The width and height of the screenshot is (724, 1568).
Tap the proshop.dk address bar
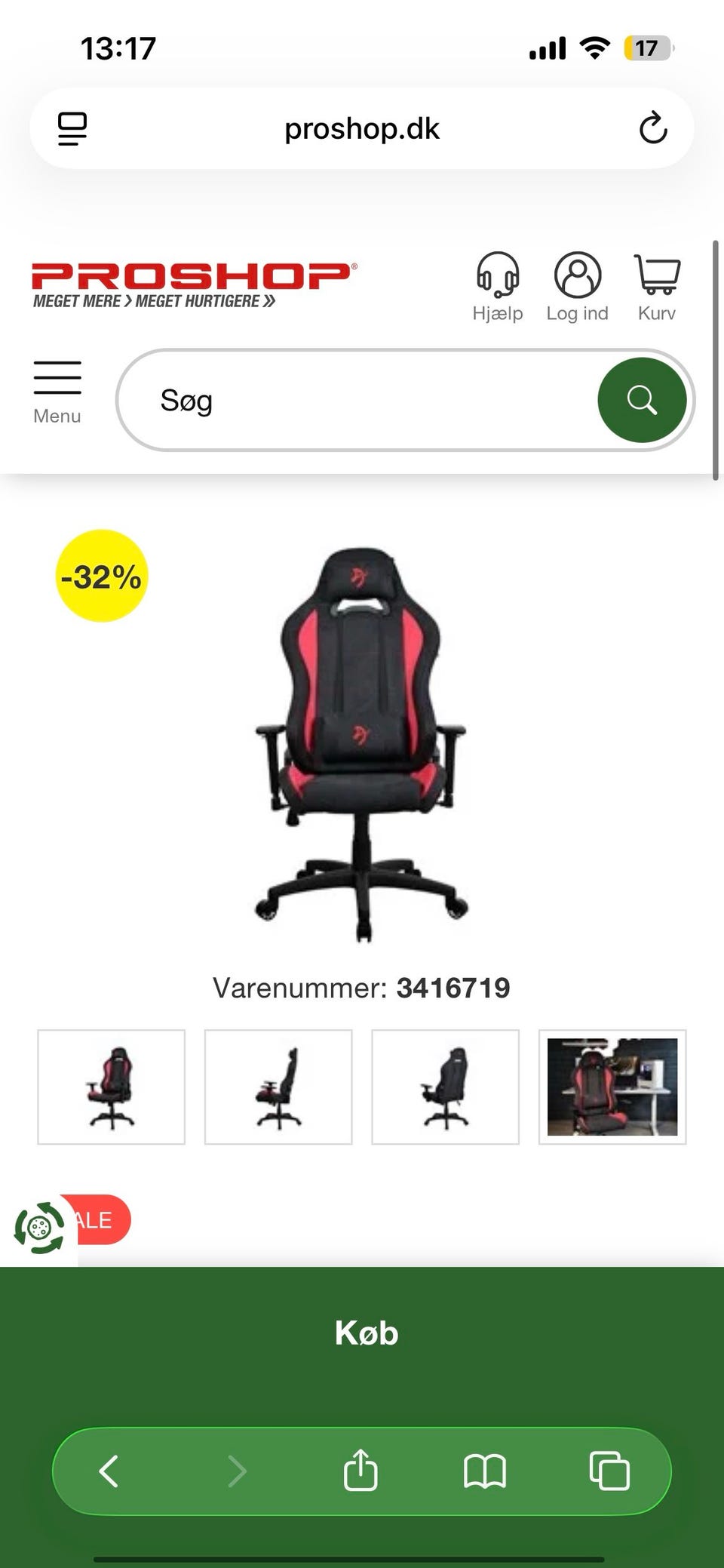[x=361, y=128]
